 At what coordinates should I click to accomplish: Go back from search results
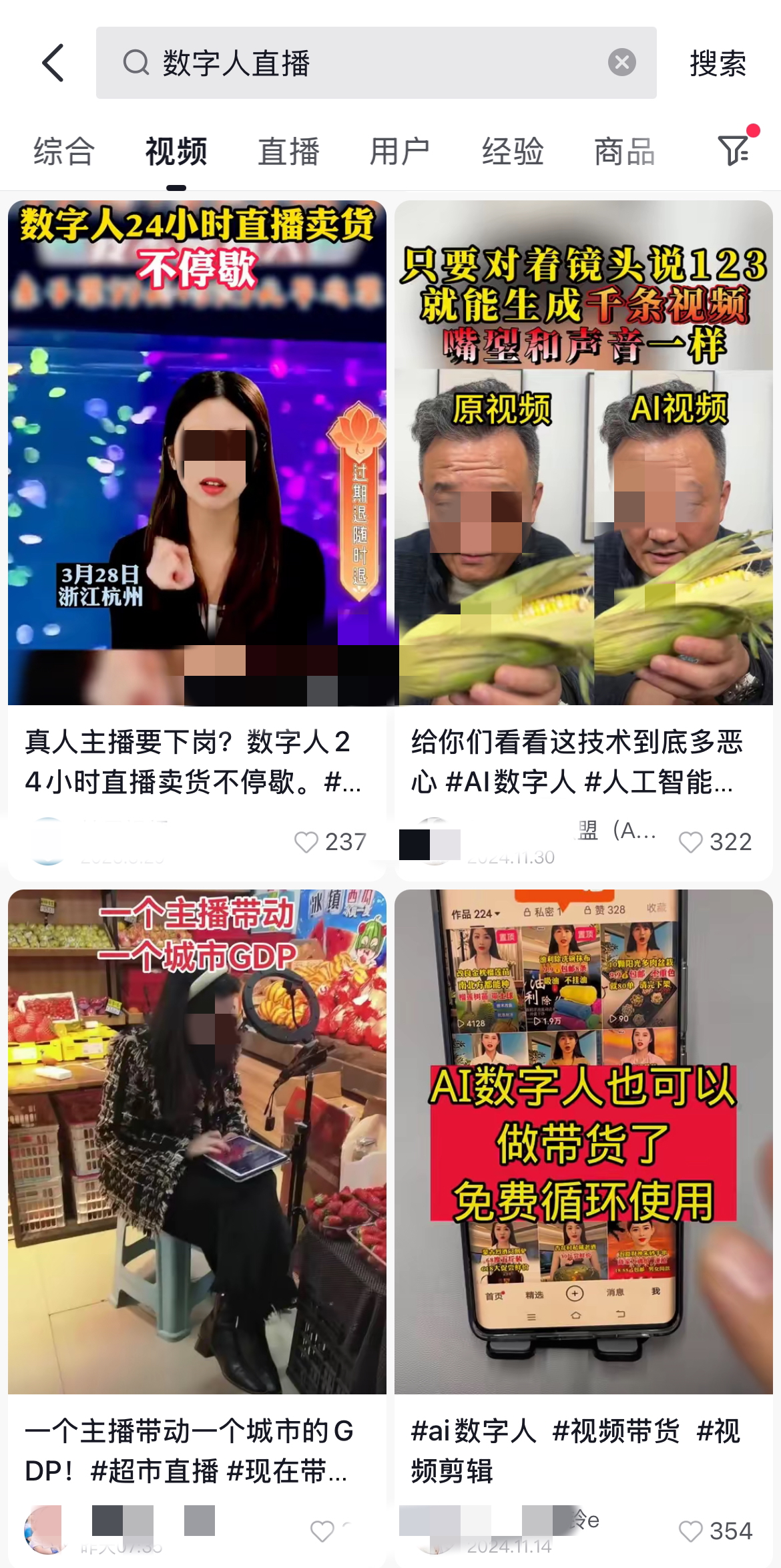tap(53, 63)
